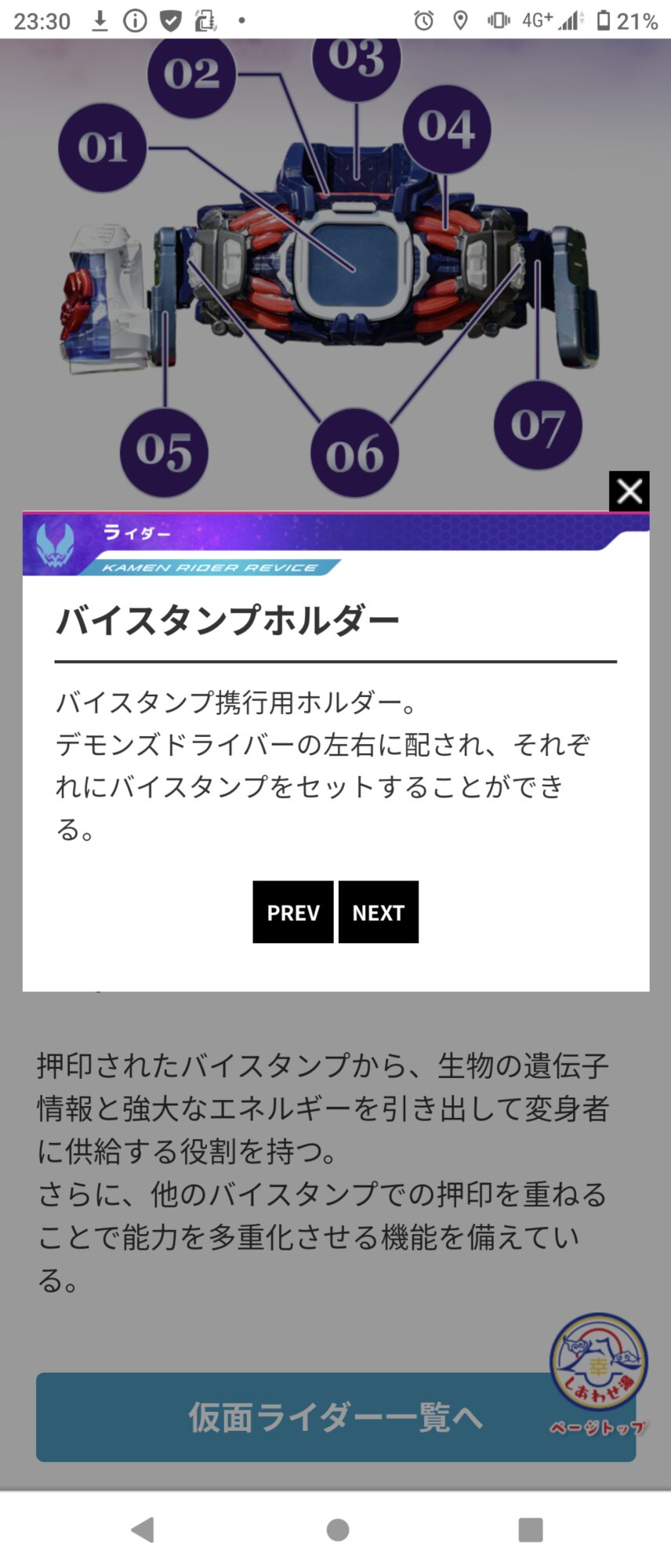671x1568 pixels.
Task: Show the next part with NEXT
Action: (x=379, y=912)
